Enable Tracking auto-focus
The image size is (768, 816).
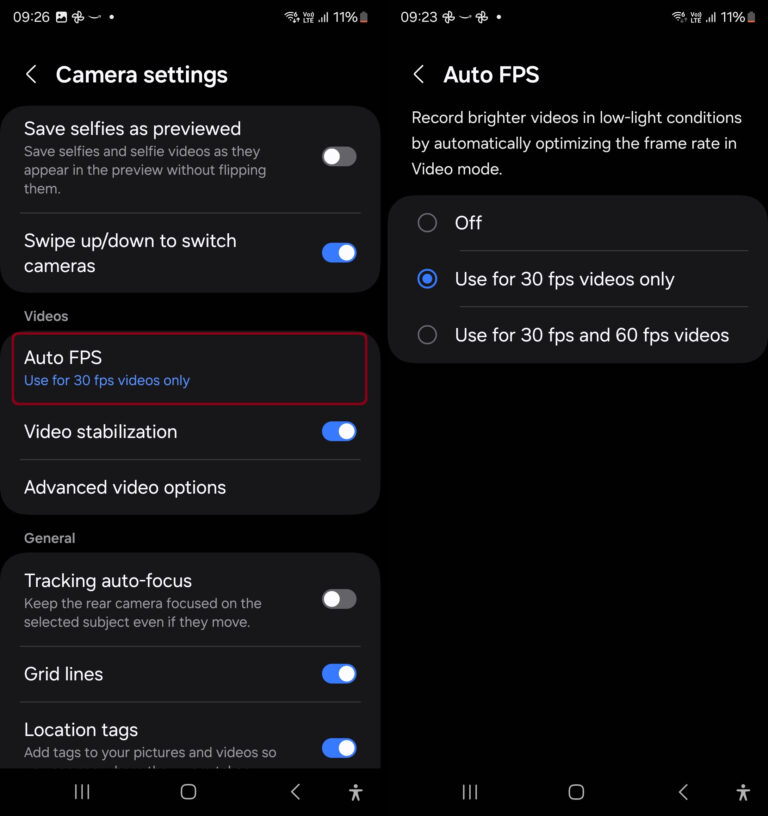(339, 599)
